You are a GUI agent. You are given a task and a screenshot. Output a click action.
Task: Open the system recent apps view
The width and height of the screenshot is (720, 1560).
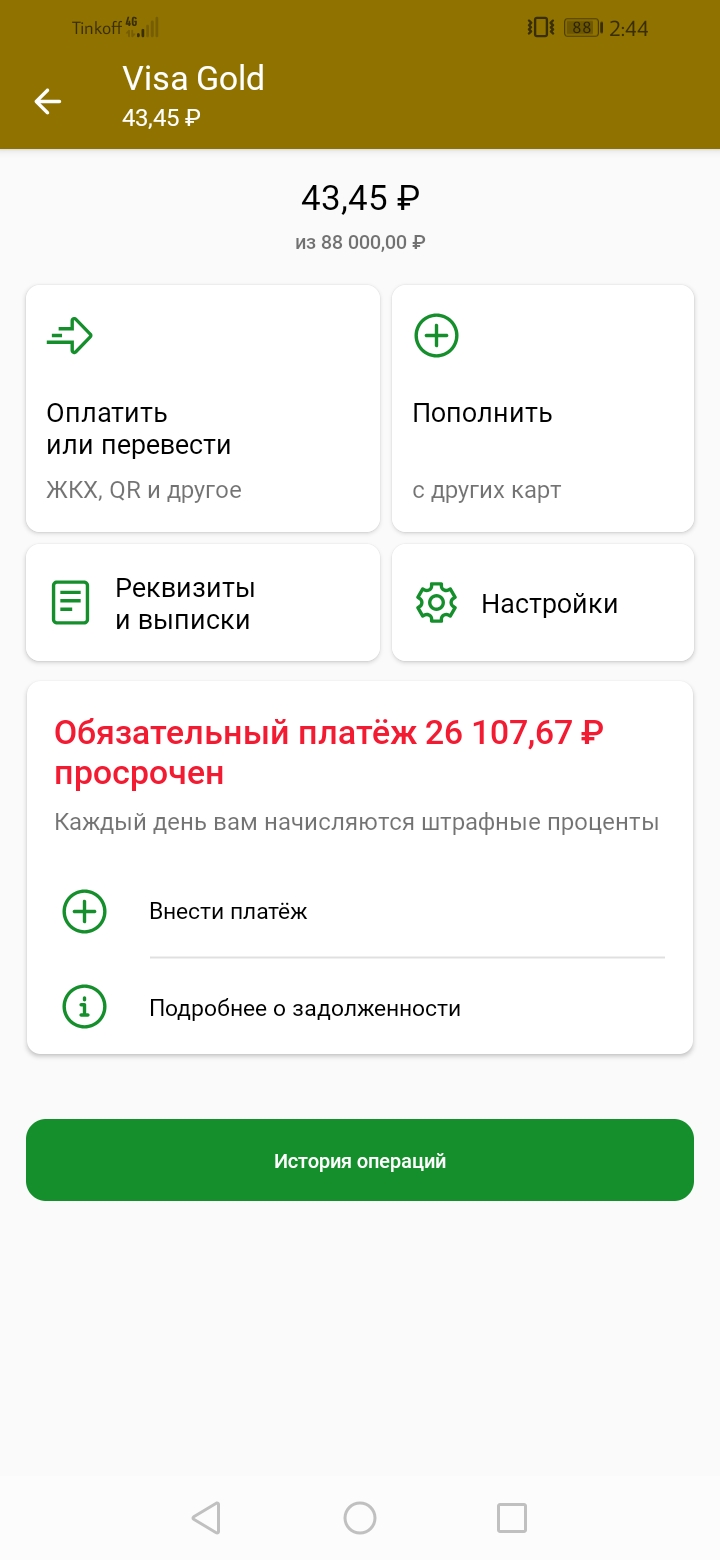tap(511, 1518)
